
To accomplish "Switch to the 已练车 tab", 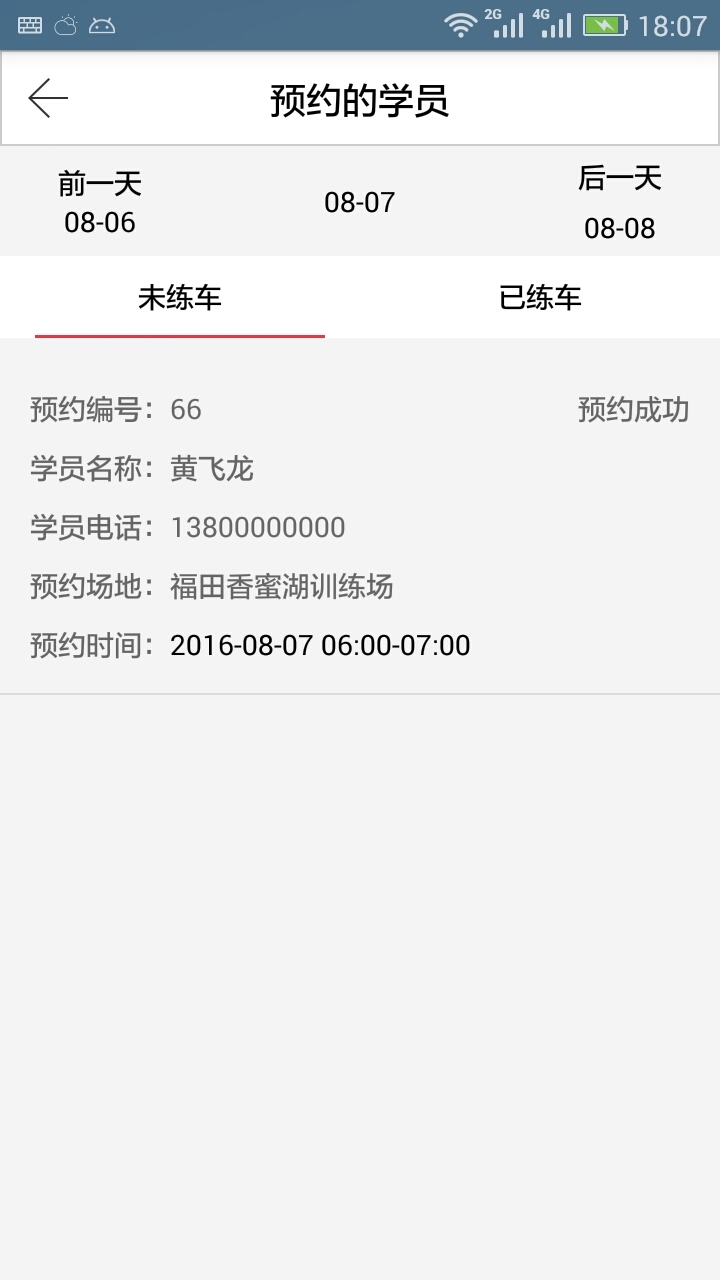I will [x=540, y=298].
